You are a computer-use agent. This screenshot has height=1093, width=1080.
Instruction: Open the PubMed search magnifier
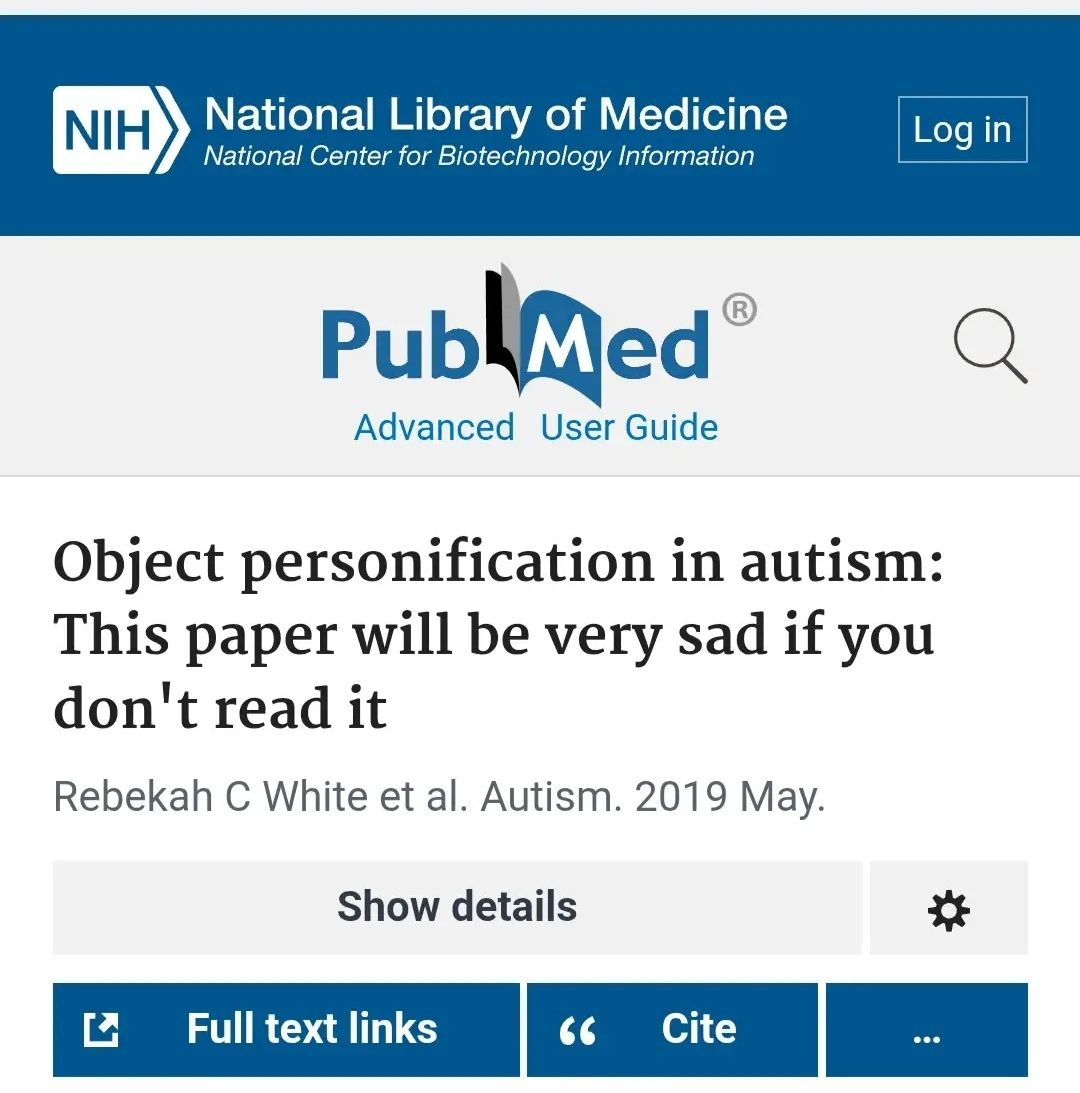[x=989, y=347]
